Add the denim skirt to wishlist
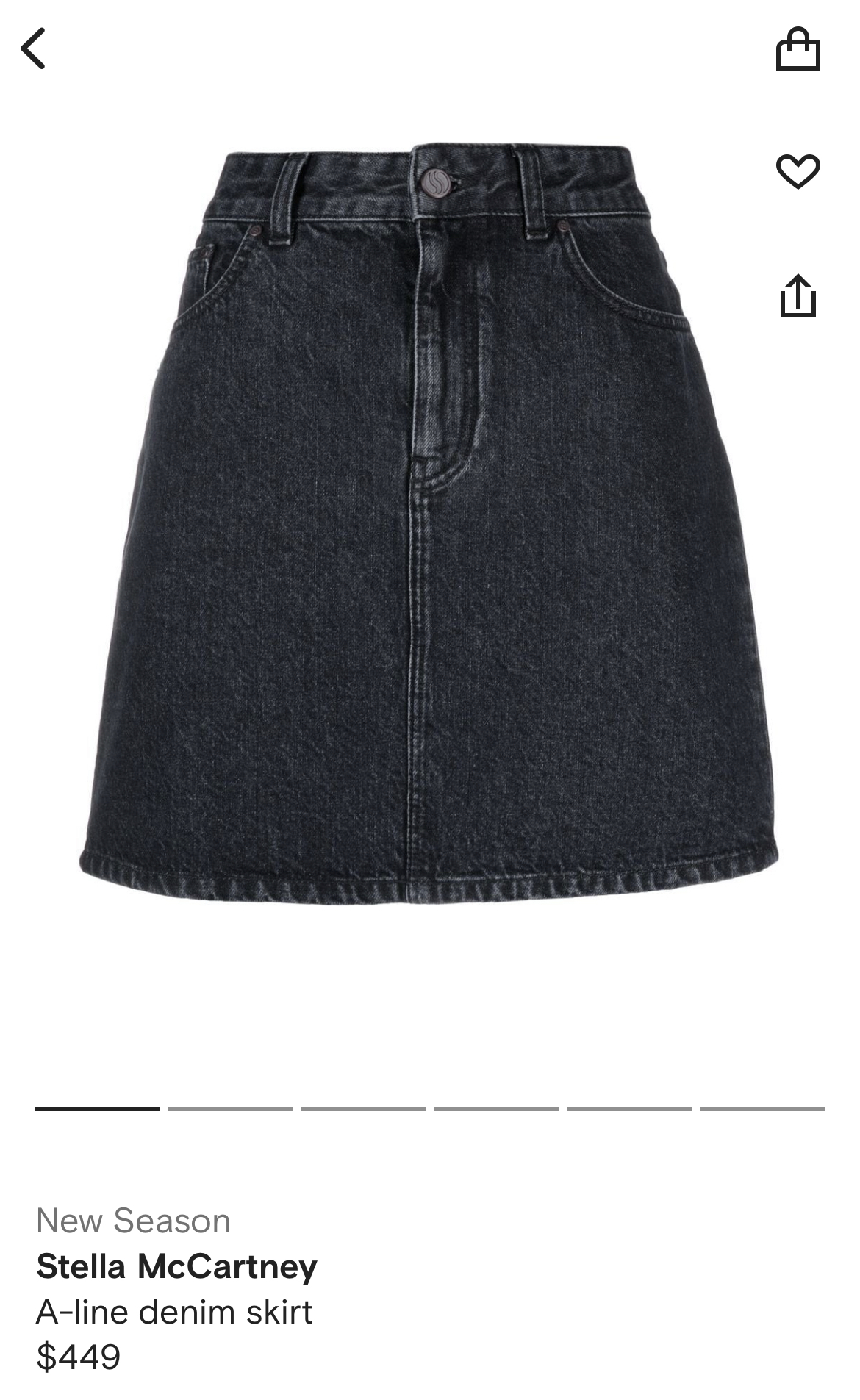Viewport: 860px width, 1400px height. [x=798, y=172]
